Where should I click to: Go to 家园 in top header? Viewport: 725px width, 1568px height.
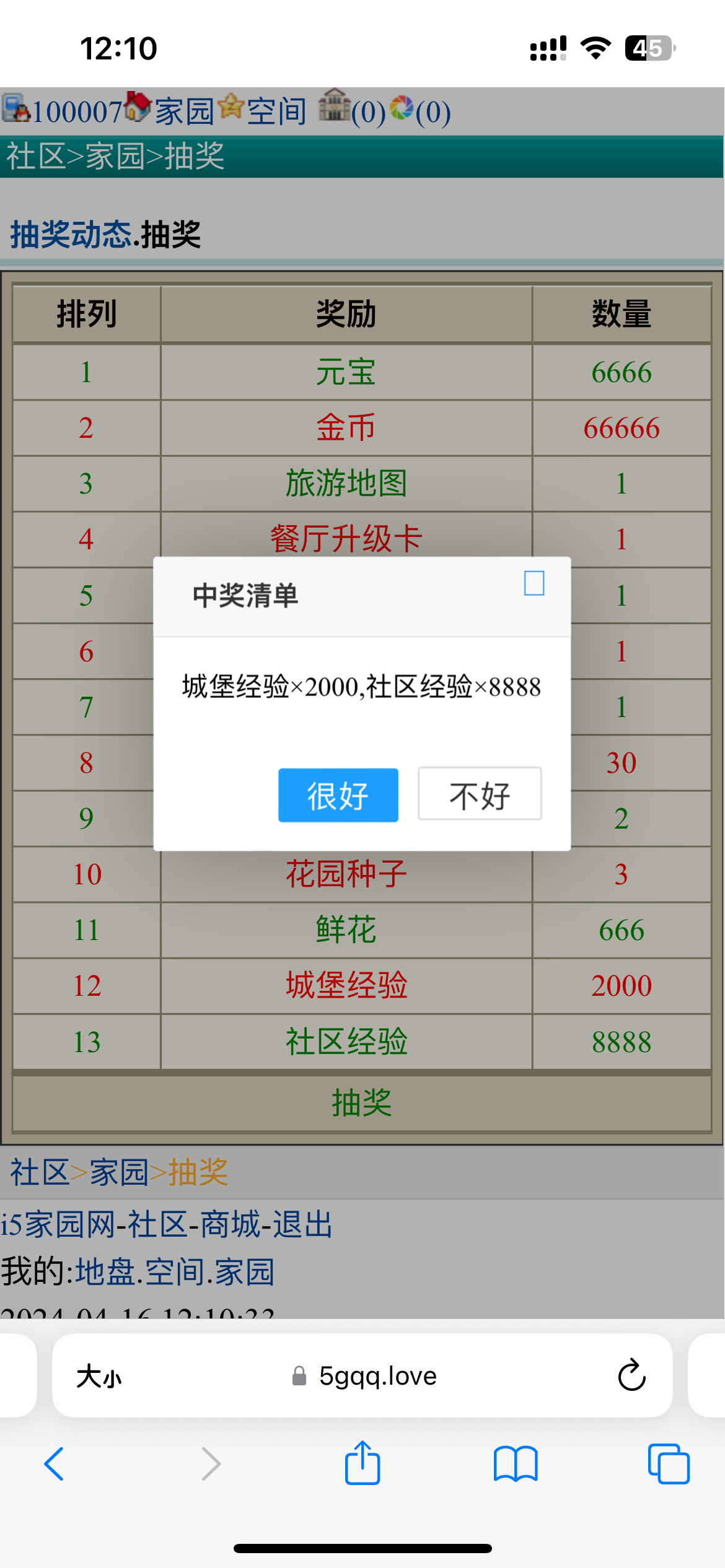tap(183, 112)
